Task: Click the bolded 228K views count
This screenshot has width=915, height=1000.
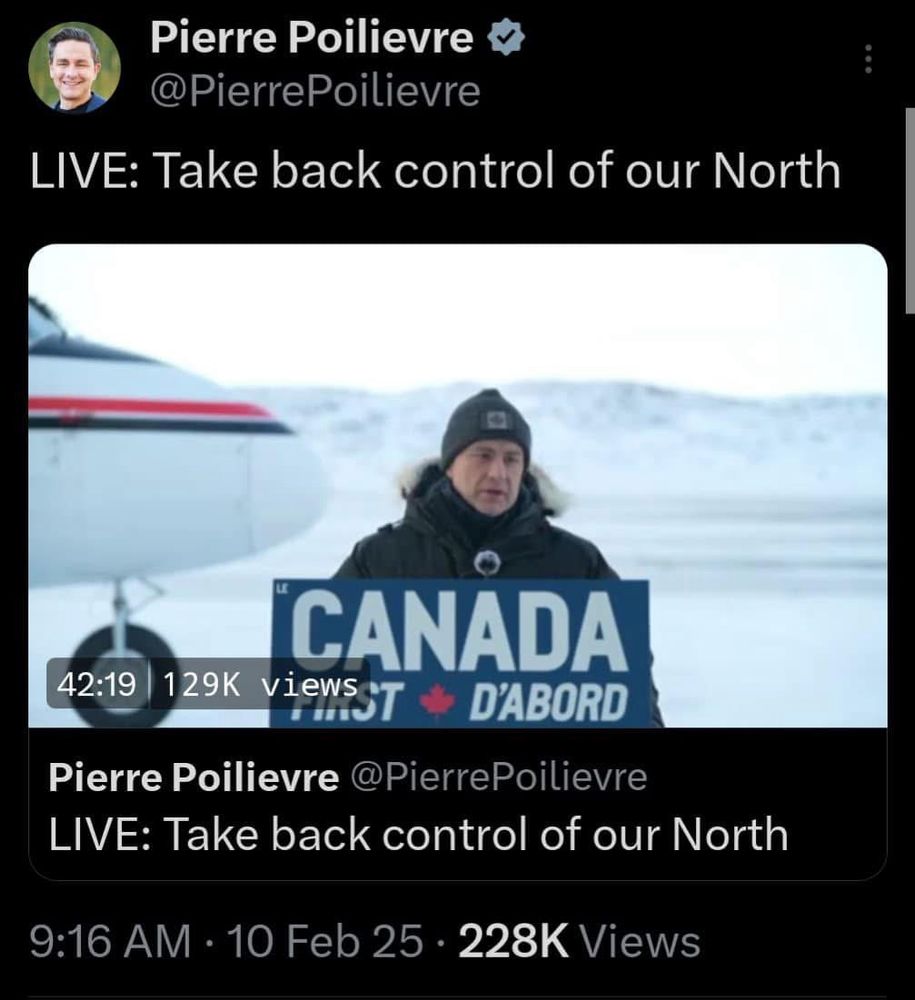Action: click(x=516, y=939)
